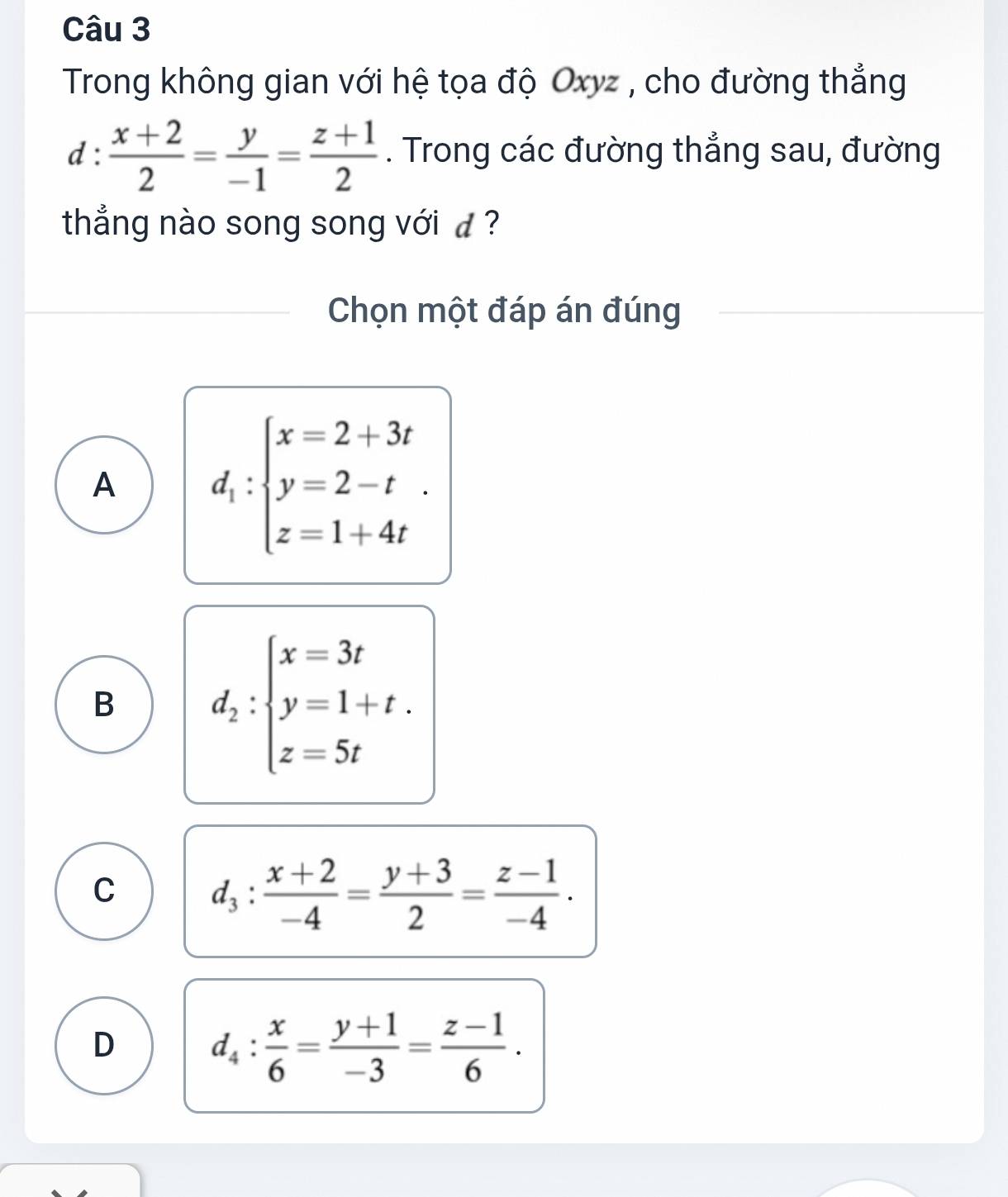Choose answer option C
This screenshot has width=1008, height=1197.
click(x=104, y=891)
